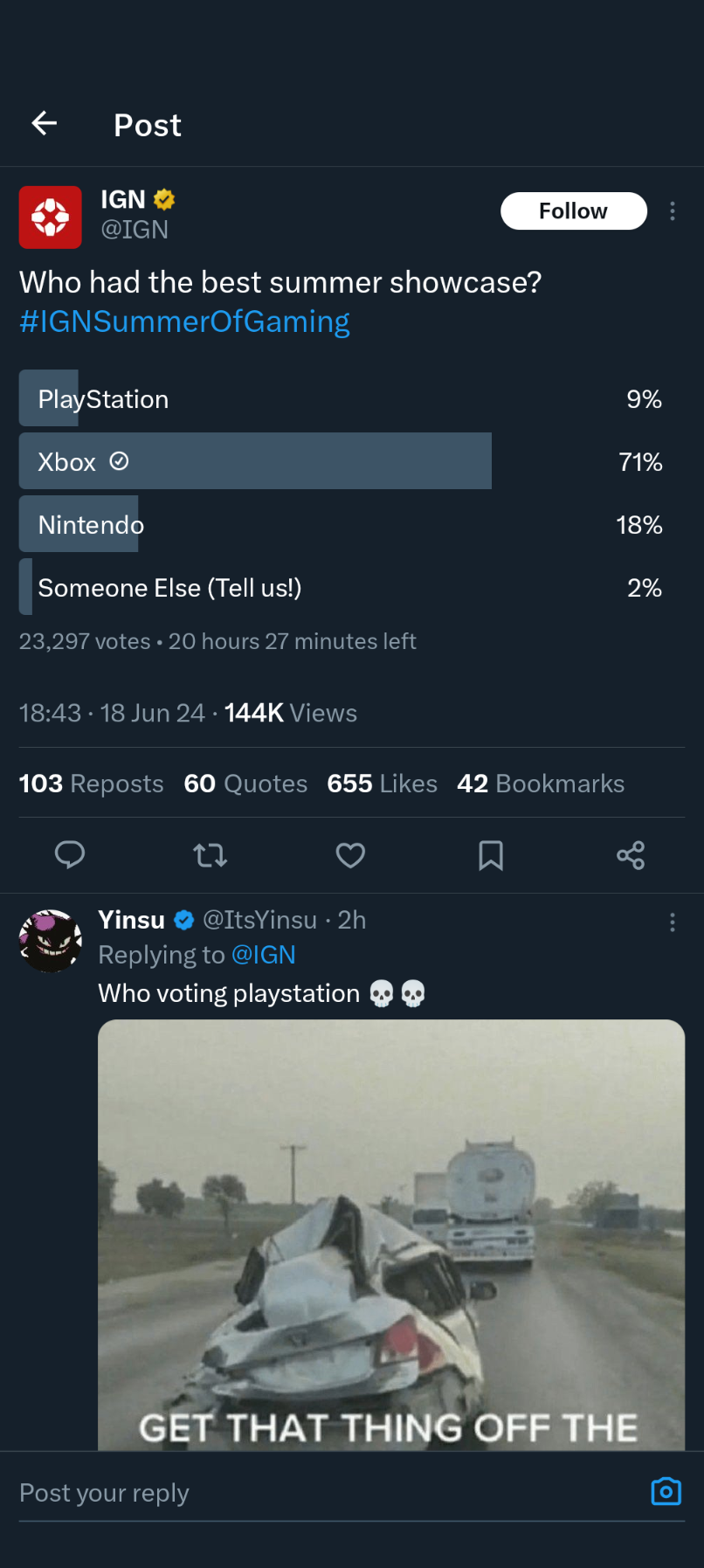704x1568 pixels.
Task: Like IGN's post
Action: pyautogui.click(x=350, y=855)
